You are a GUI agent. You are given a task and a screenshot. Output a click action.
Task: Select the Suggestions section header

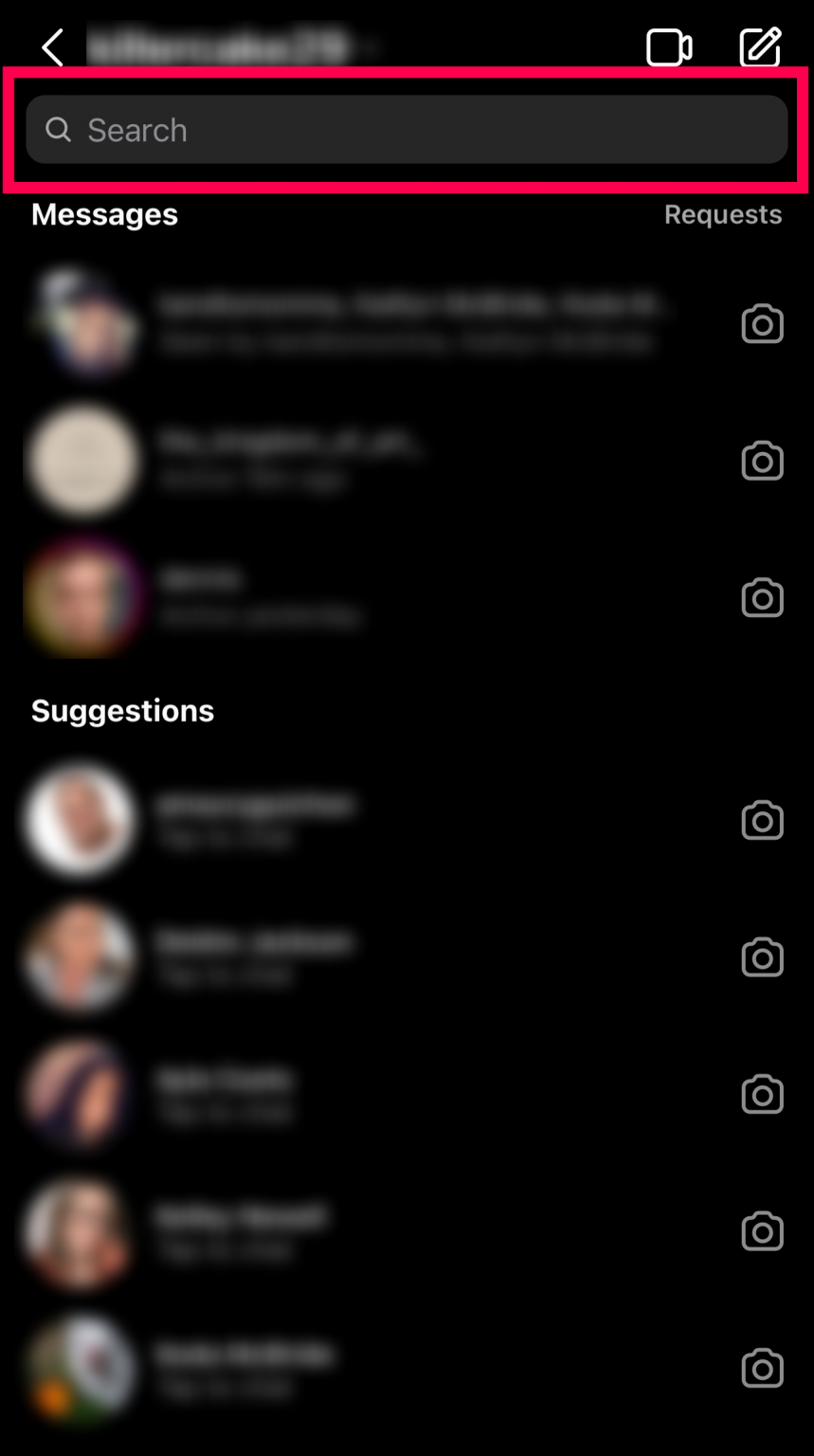click(122, 711)
